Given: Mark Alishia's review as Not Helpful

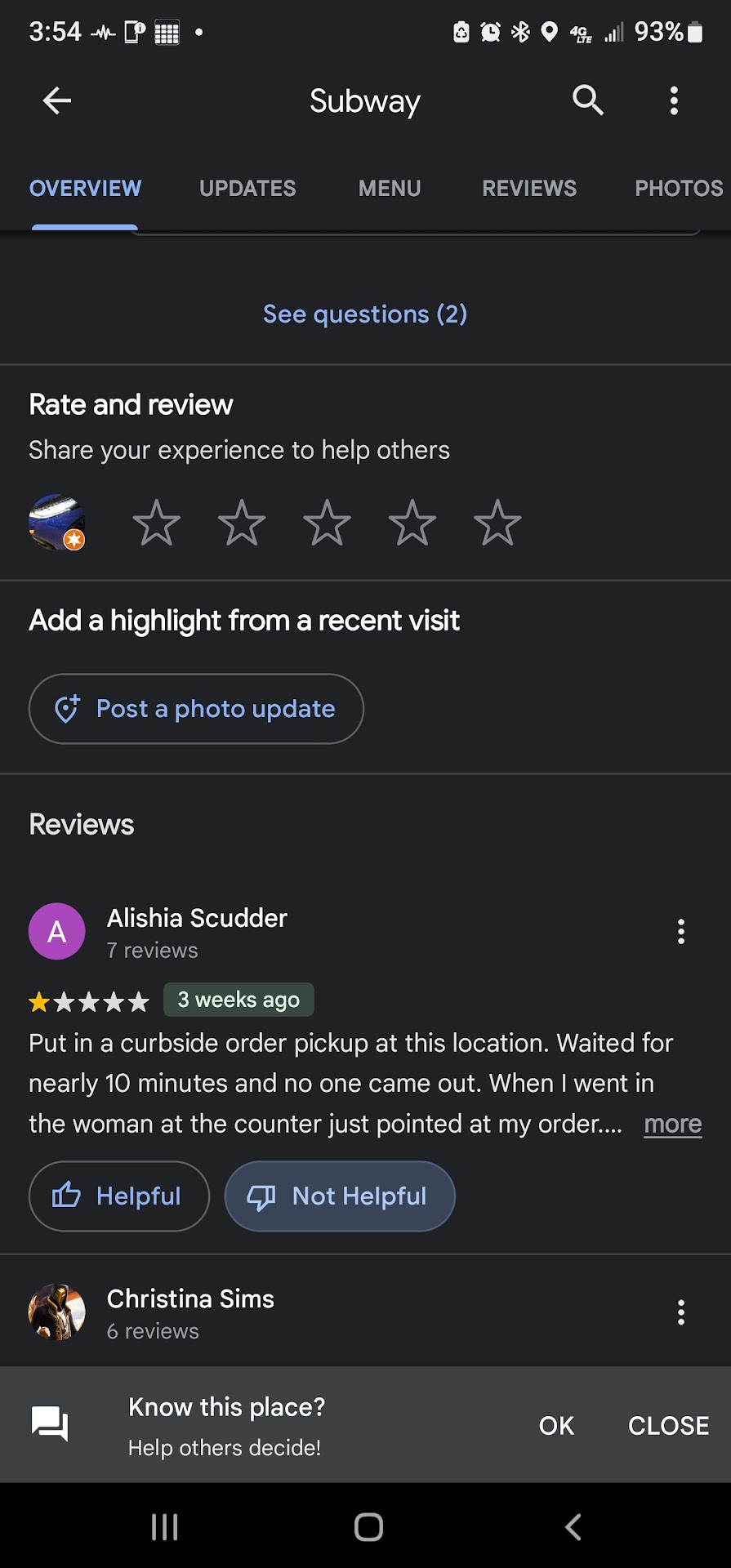Looking at the screenshot, I should coord(340,1196).
